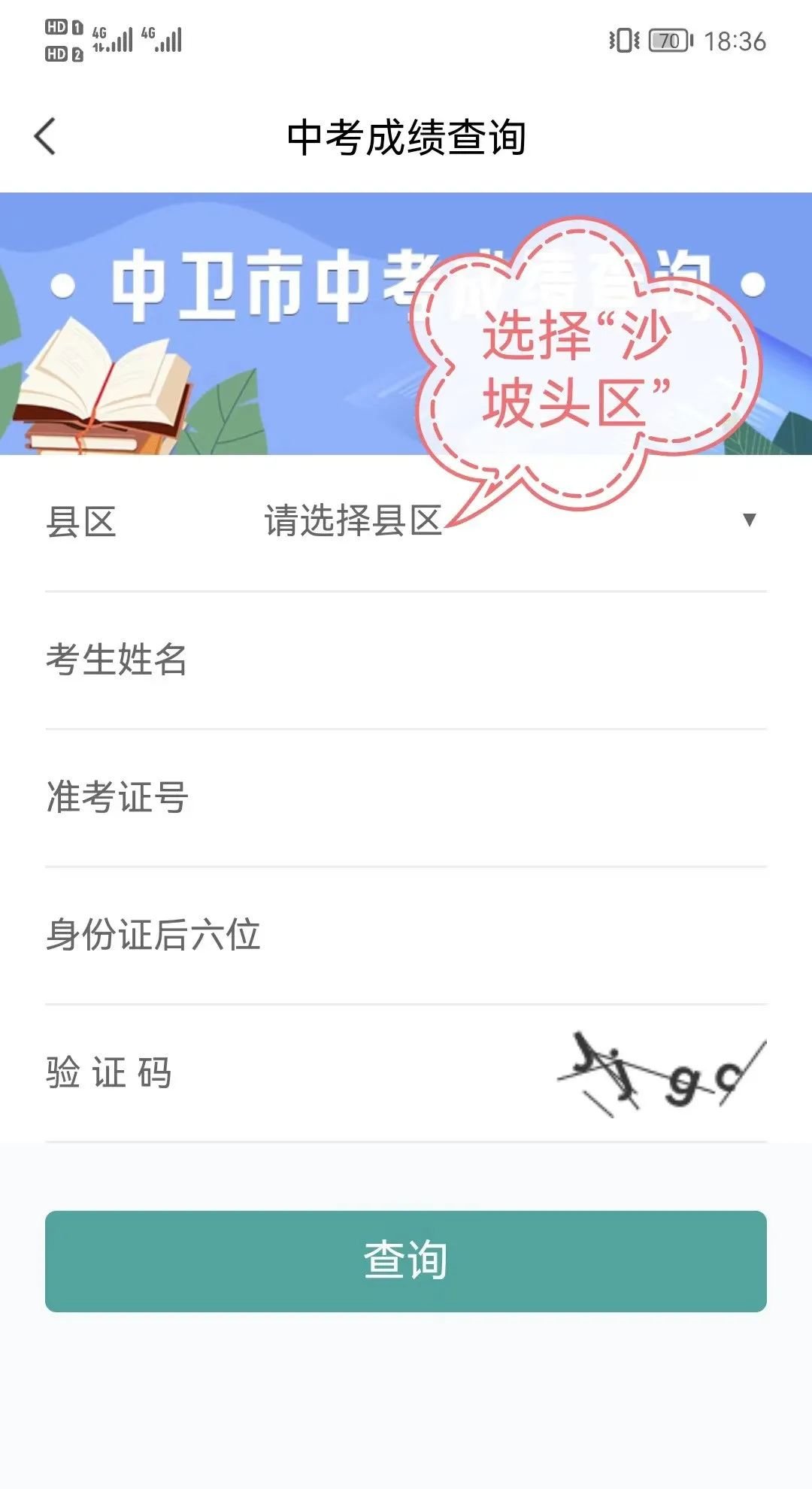Refresh the captcha image

coord(662,1073)
